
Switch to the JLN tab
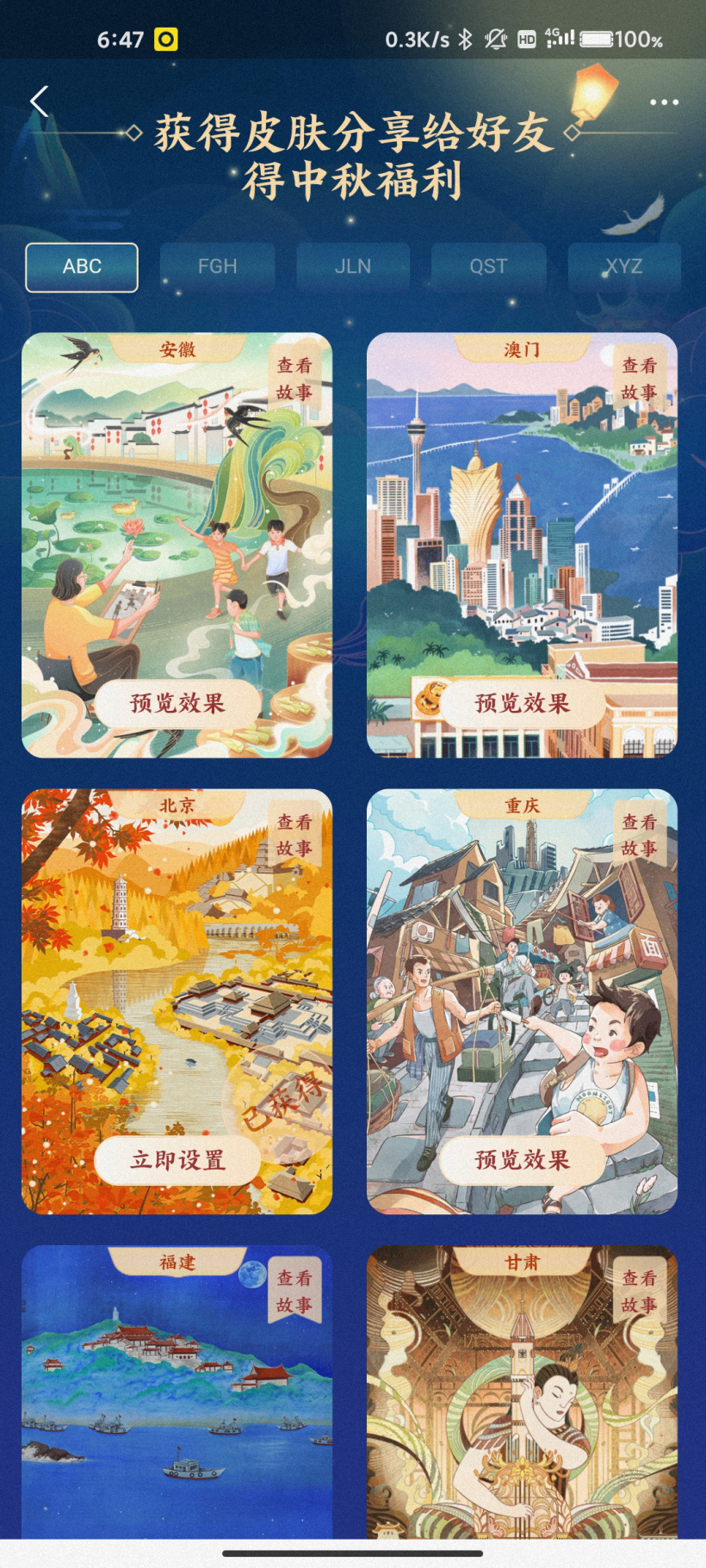click(x=353, y=267)
